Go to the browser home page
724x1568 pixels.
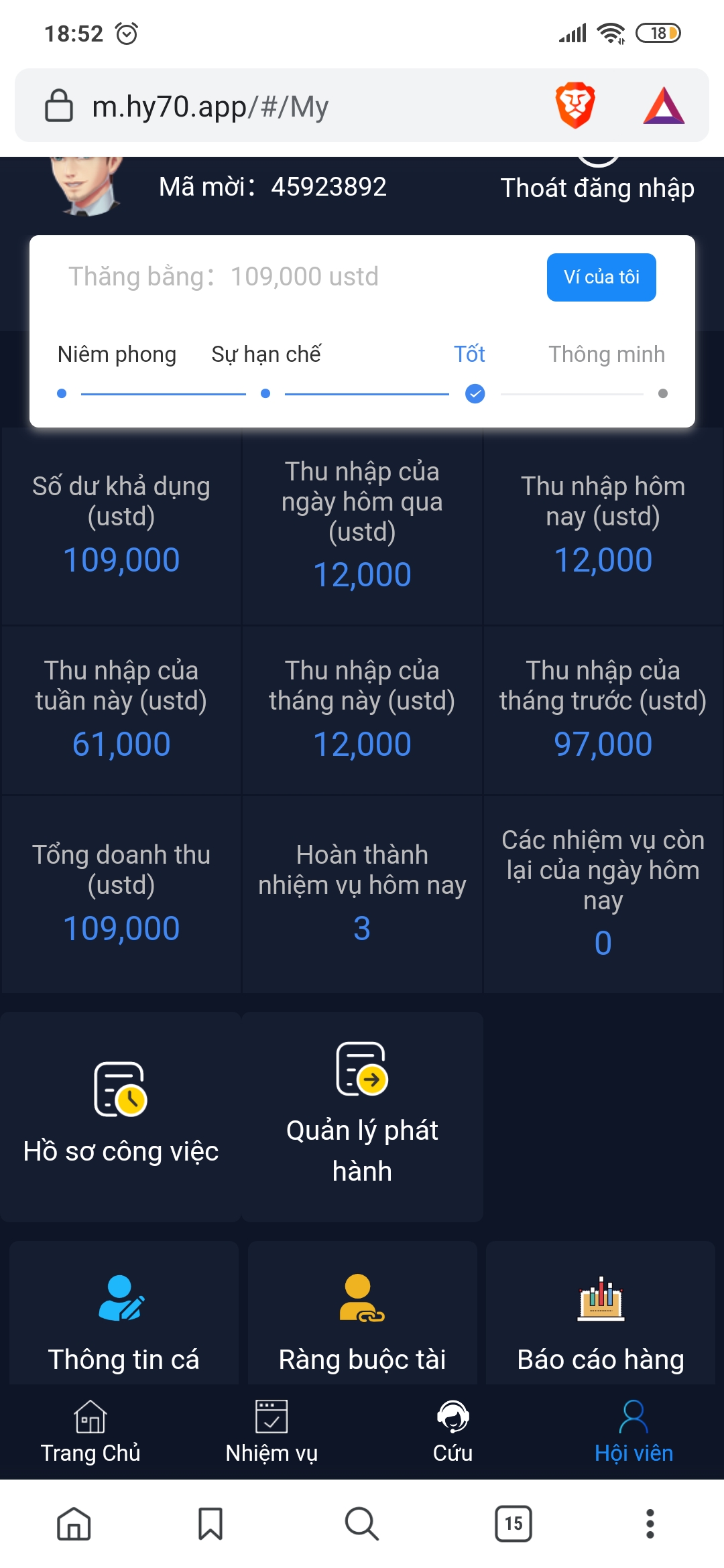tap(74, 1524)
